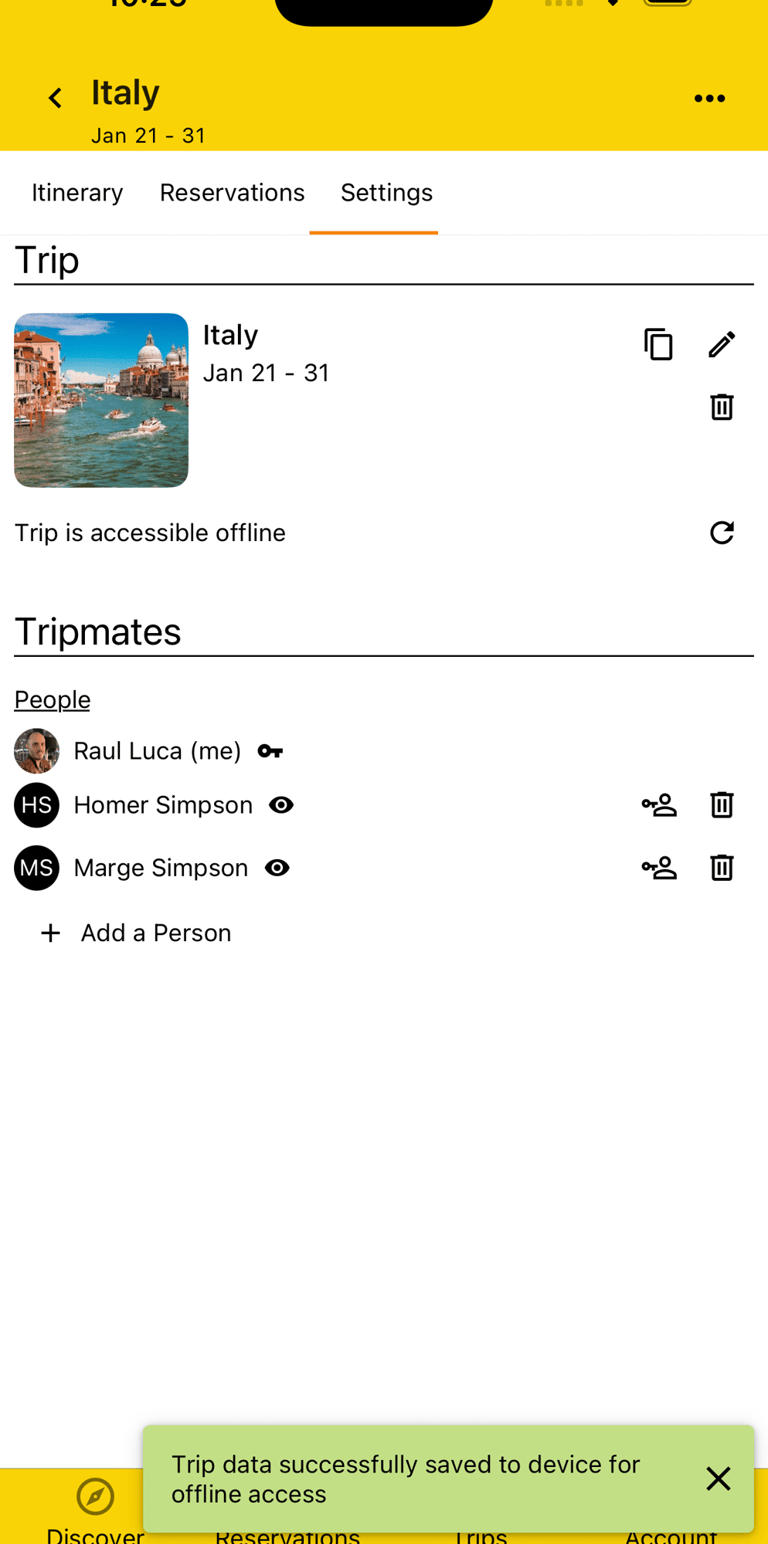Image resolution: width=768 pixels, height=1544 pixels.
Task: Resend the invite to Homer Simpson
Action: [x=658, y=804]
